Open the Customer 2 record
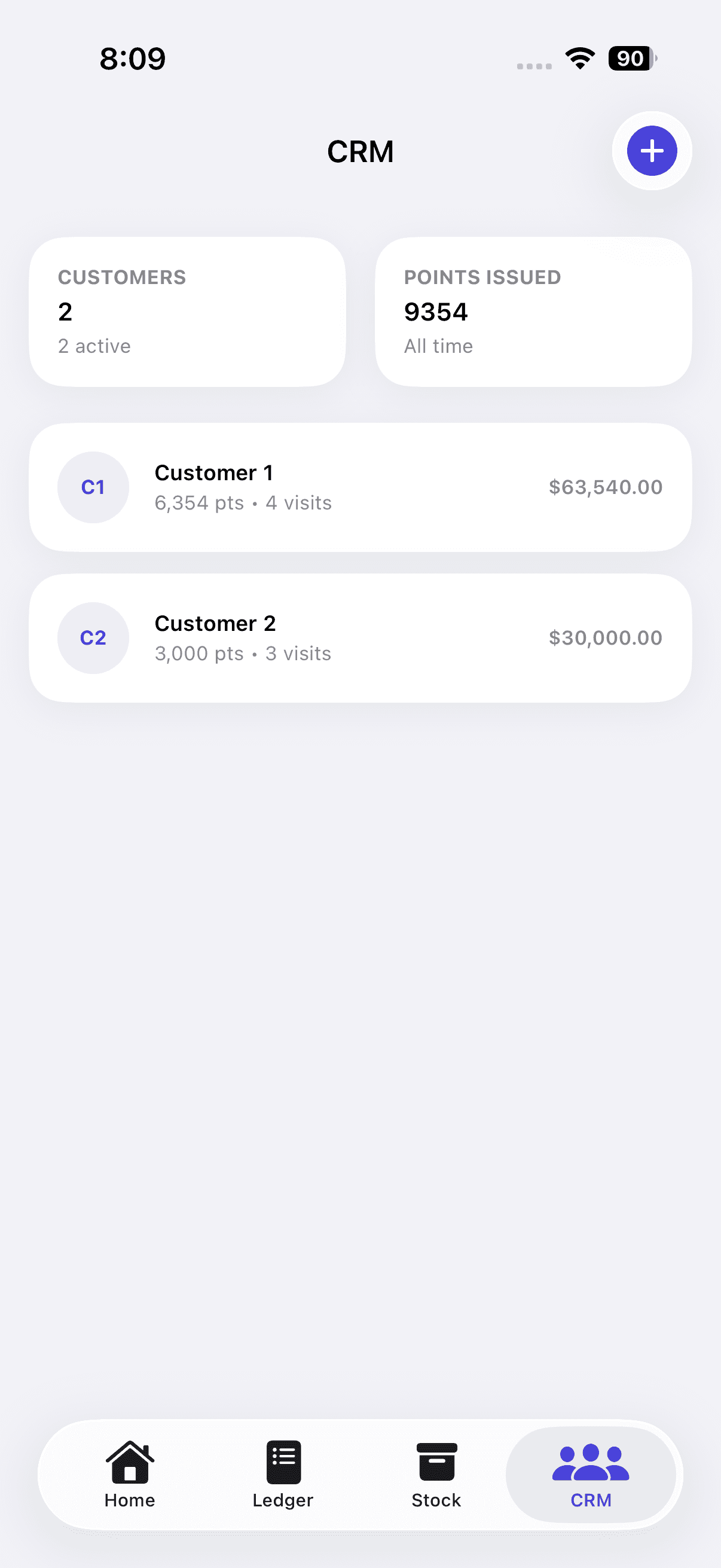721x1568 pixels. (x=360, y=637)
